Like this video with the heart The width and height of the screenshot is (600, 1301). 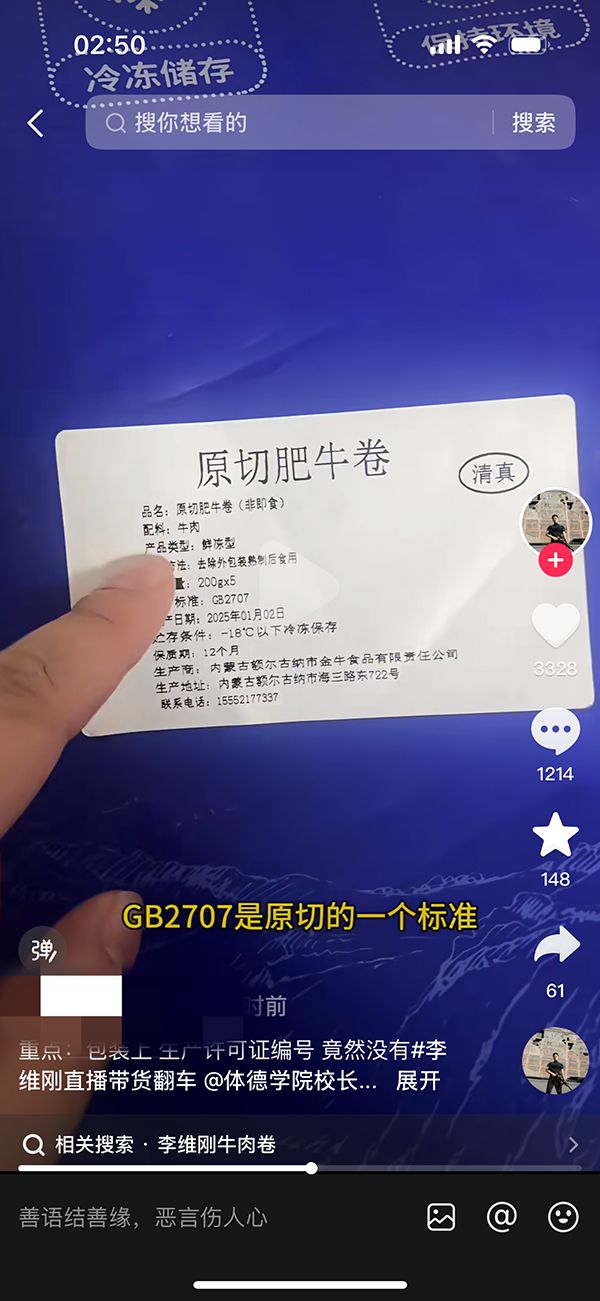(x=555, y=626)
